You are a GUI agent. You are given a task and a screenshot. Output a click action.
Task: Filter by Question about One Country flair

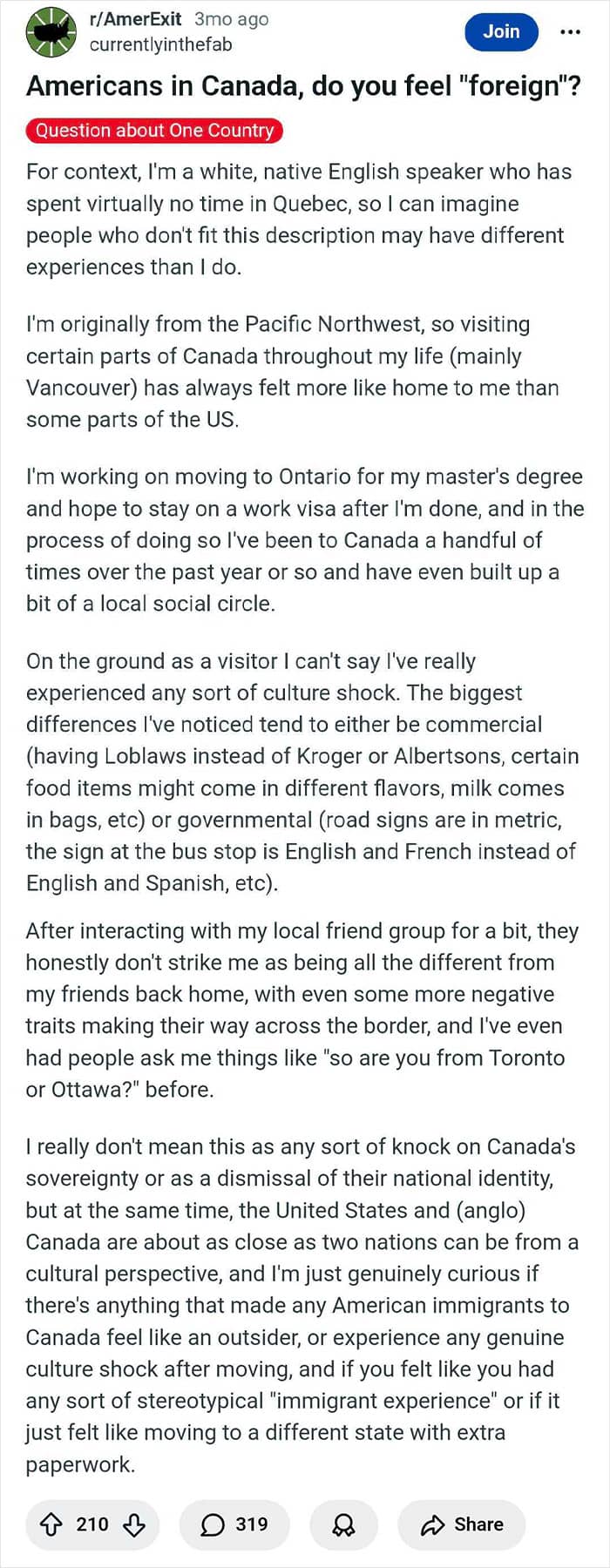[x=154, y=131]
